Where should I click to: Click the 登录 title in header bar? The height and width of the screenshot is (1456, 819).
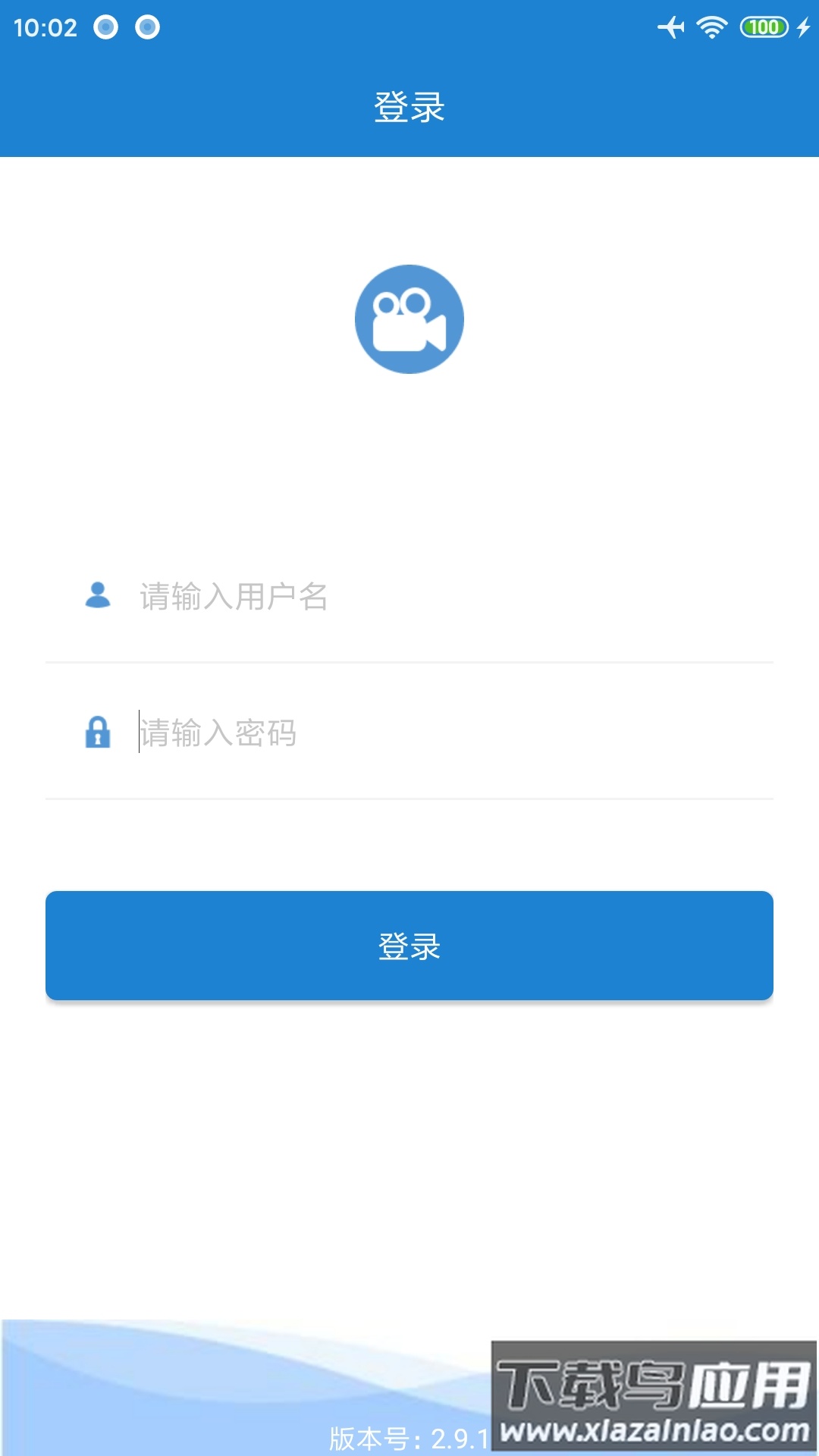click(x=409, y=105)
